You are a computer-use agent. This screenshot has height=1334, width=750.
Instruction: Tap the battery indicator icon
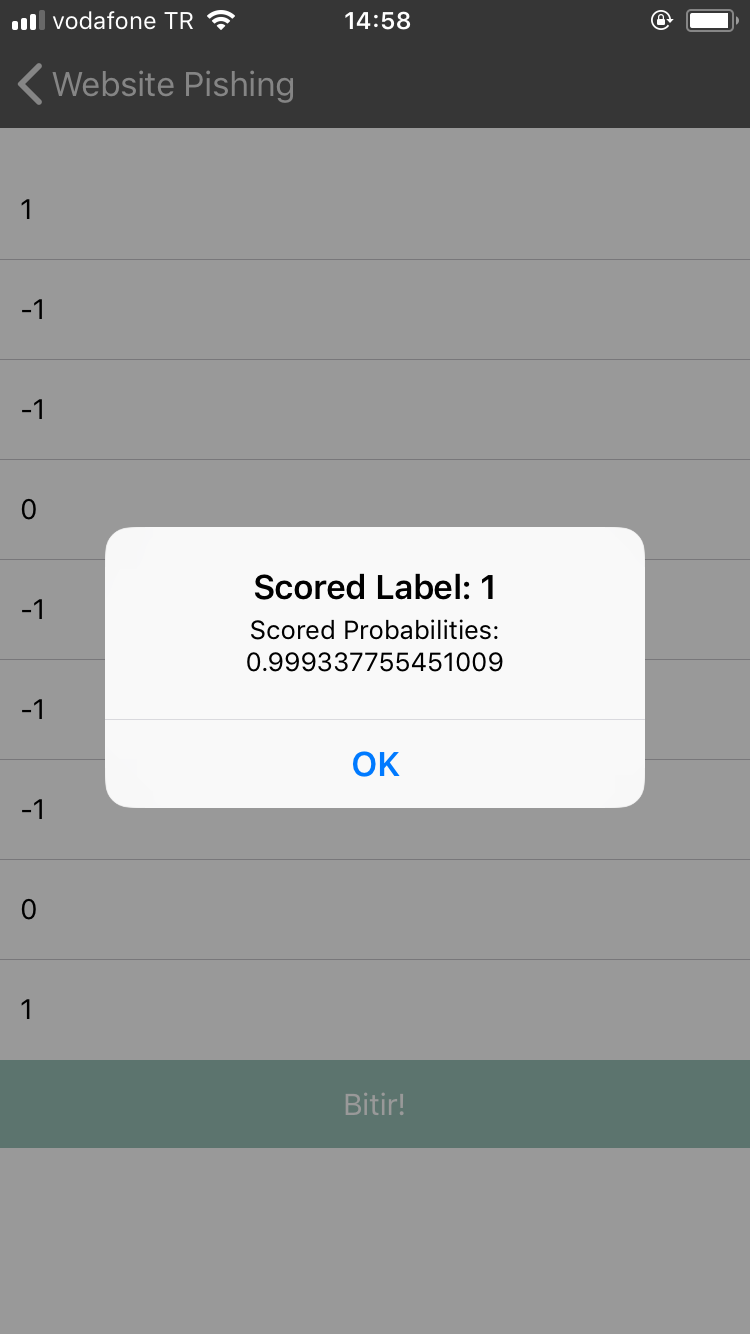[712, 19]
